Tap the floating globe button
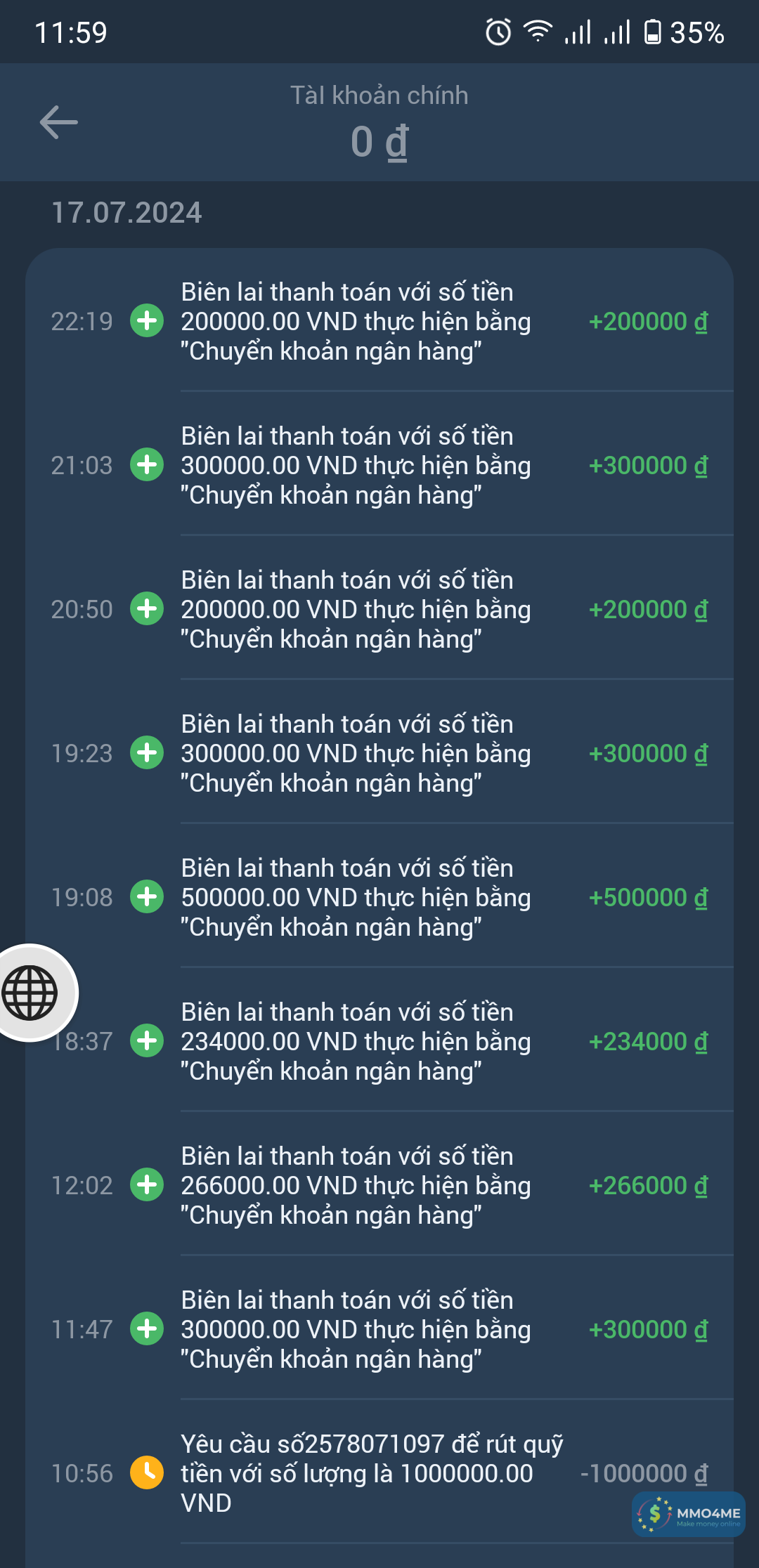The width and height of the screenshot is (759, 1568). pos(31,992)
